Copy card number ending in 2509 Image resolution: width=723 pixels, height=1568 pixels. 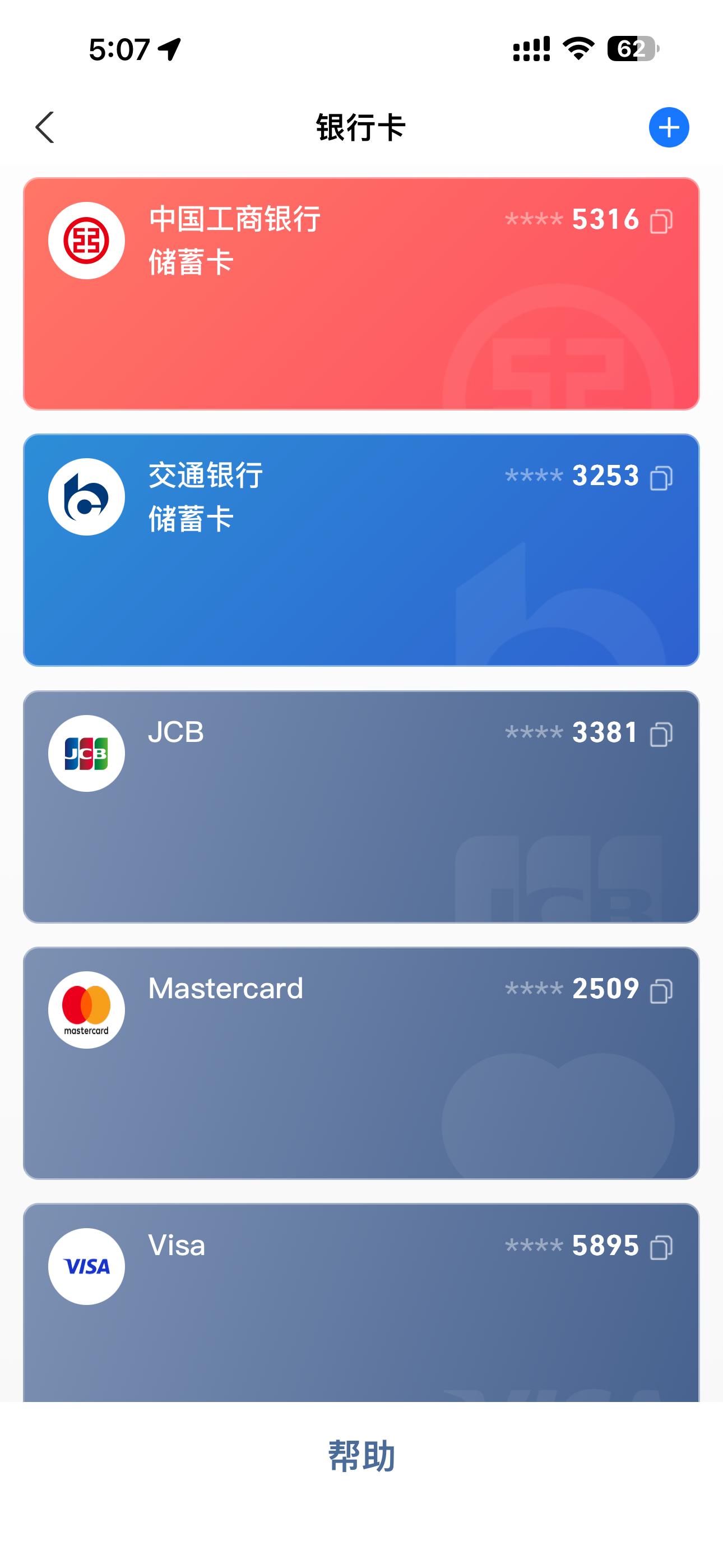pos(661,991)
